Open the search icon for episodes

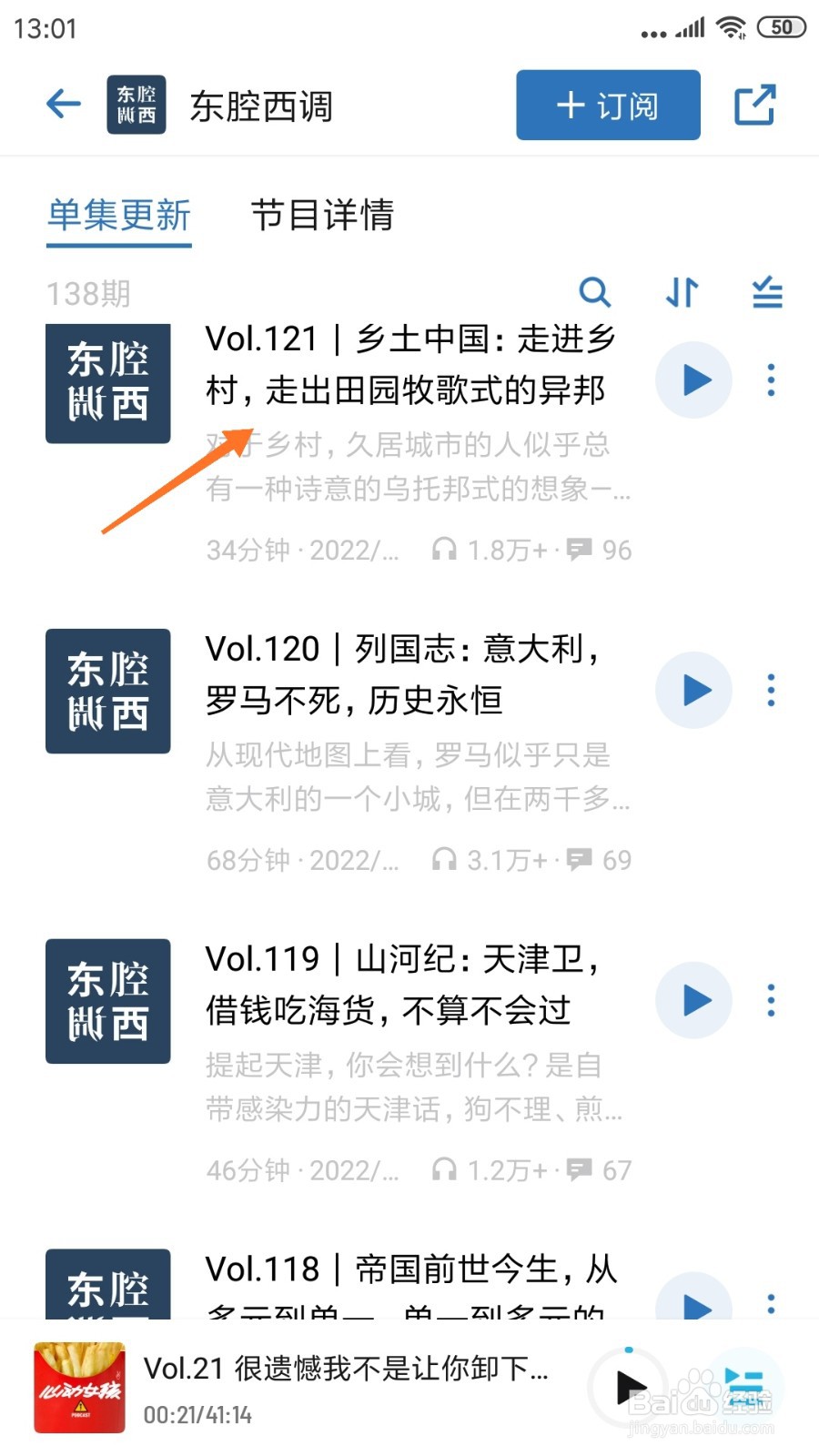(596, 293)
